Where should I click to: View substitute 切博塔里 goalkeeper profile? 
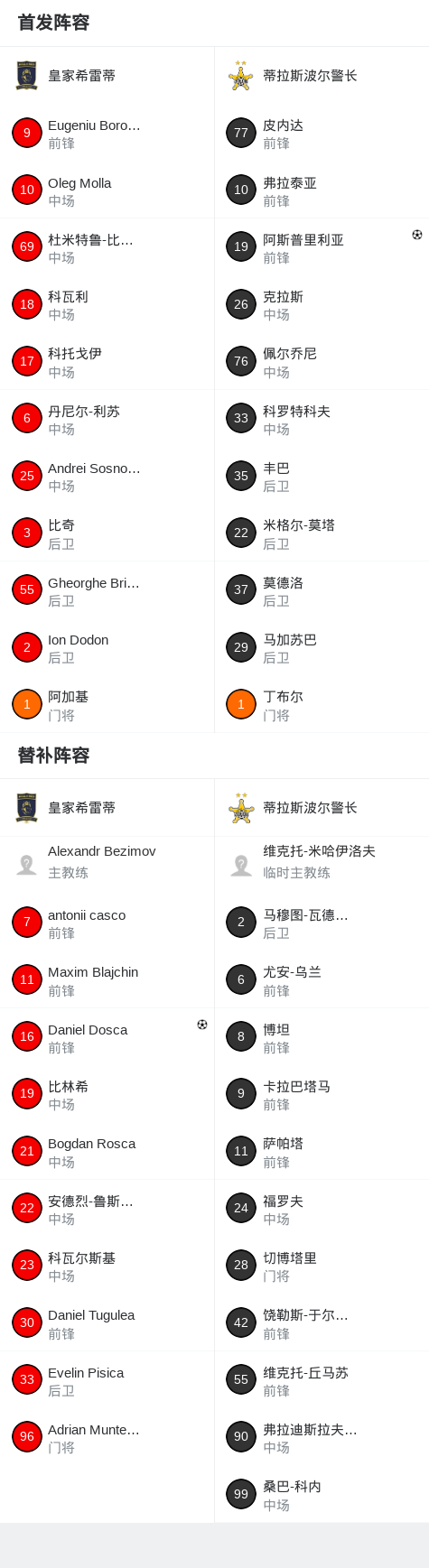322,1266
